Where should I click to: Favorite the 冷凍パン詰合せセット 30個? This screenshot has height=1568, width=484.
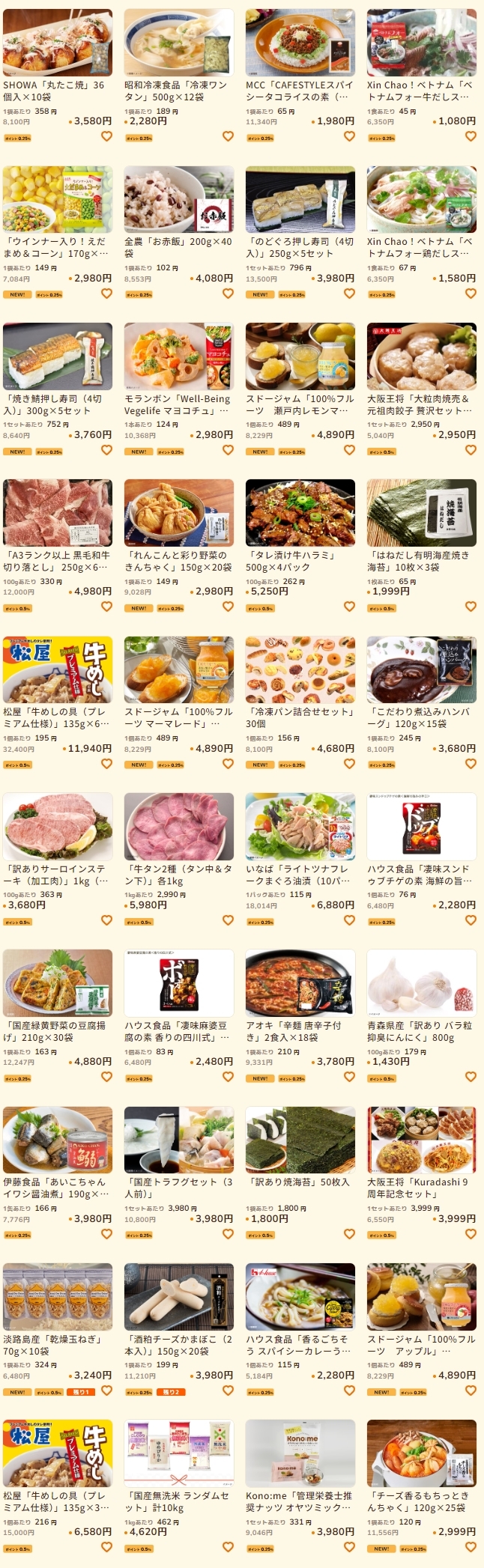click(x=349, y=764)
